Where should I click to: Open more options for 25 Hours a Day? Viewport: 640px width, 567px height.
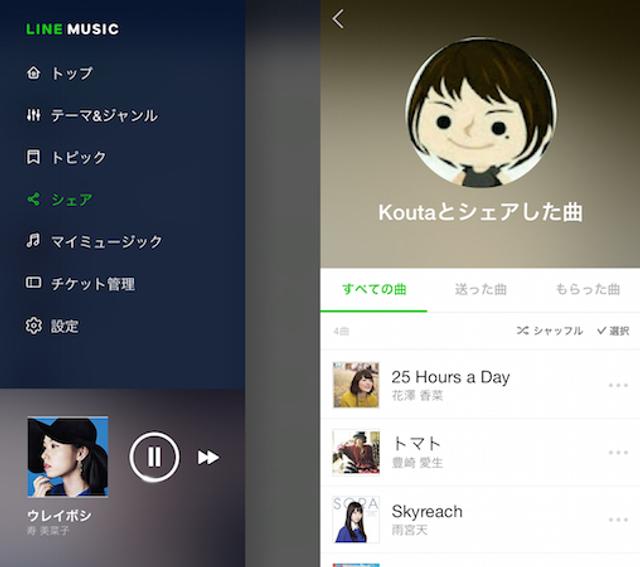point(618,385)
